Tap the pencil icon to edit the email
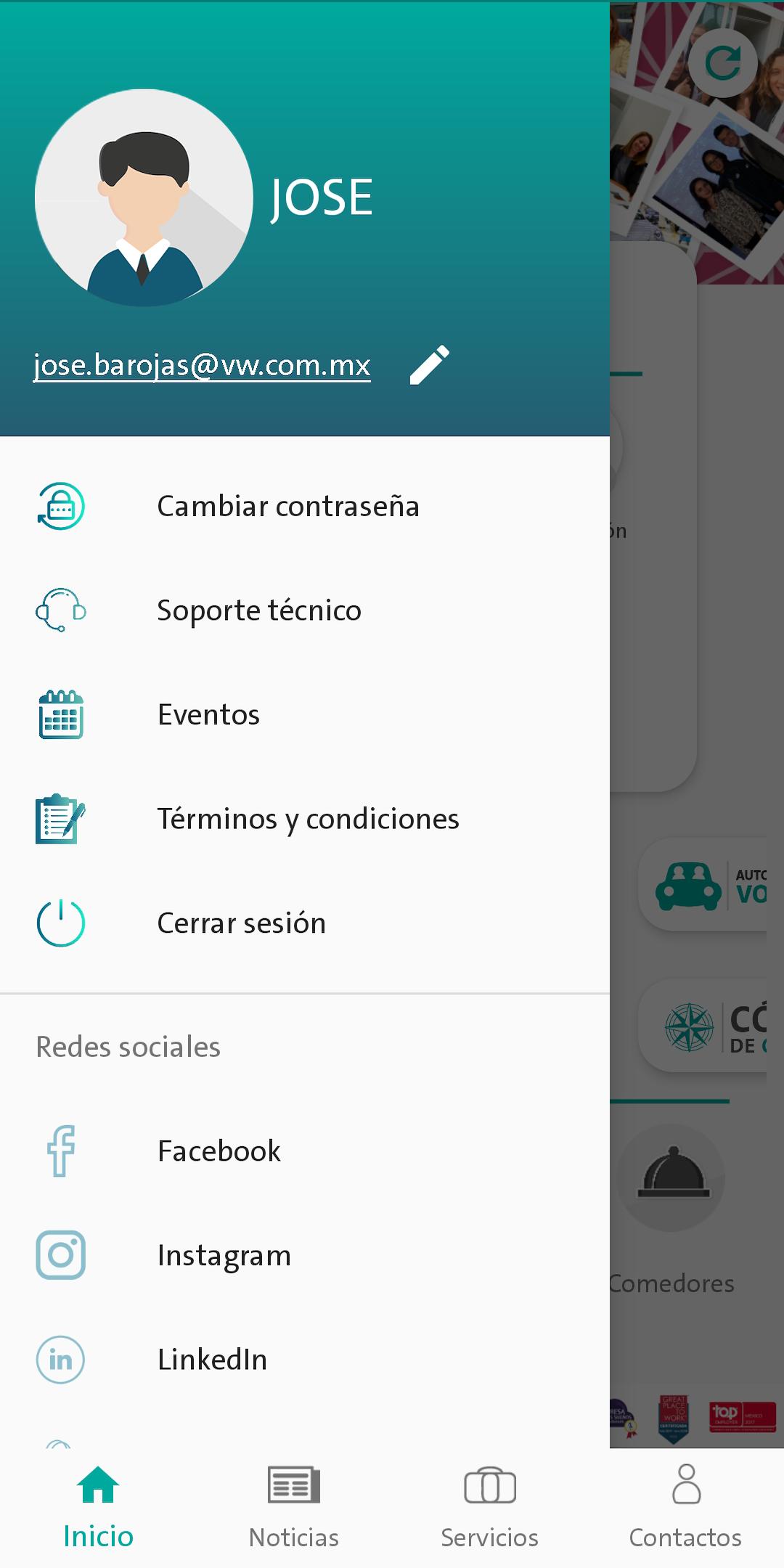The image size is (784, 1568). (x=430, y=364)
